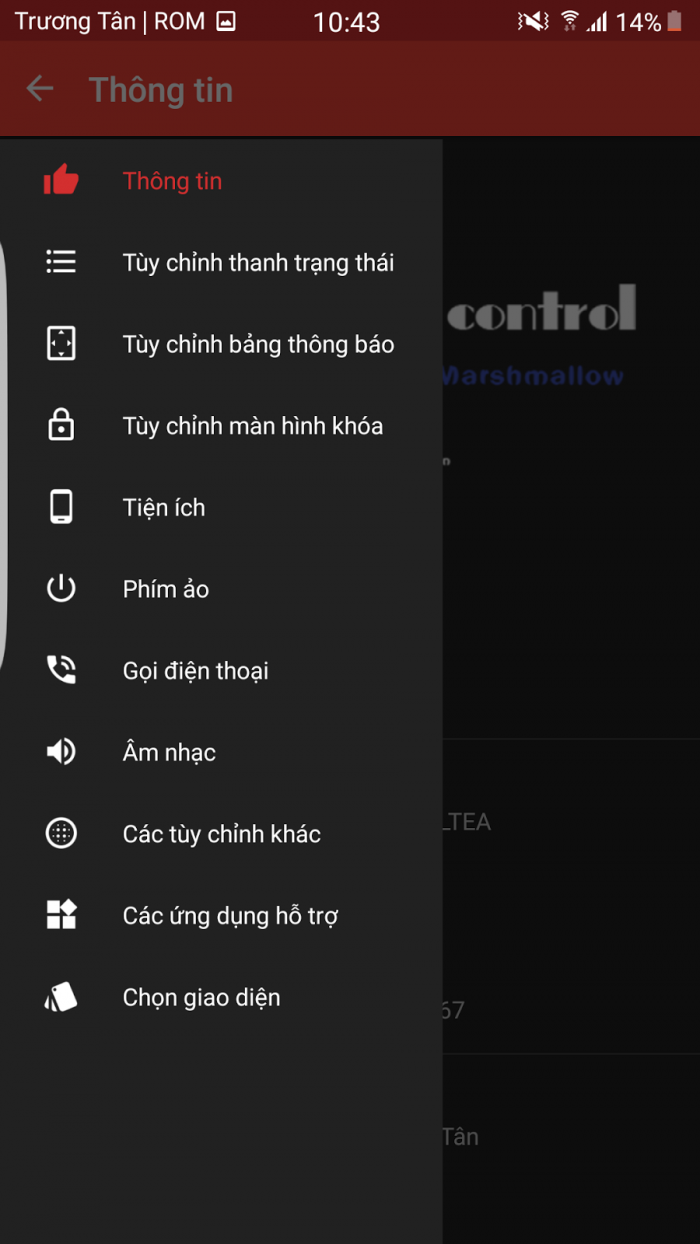Open Chọn giao diện

201,998
